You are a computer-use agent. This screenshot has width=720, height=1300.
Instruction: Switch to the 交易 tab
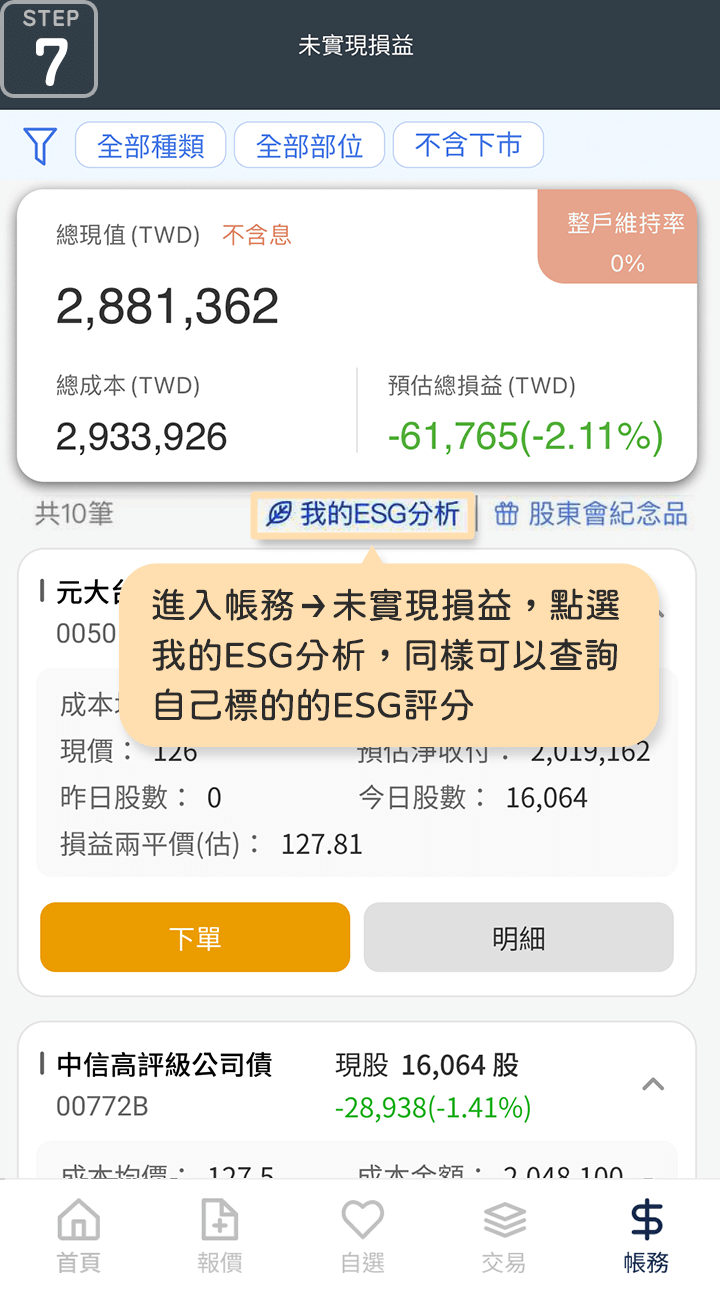pyautogui.click(x=504, y=1238)
